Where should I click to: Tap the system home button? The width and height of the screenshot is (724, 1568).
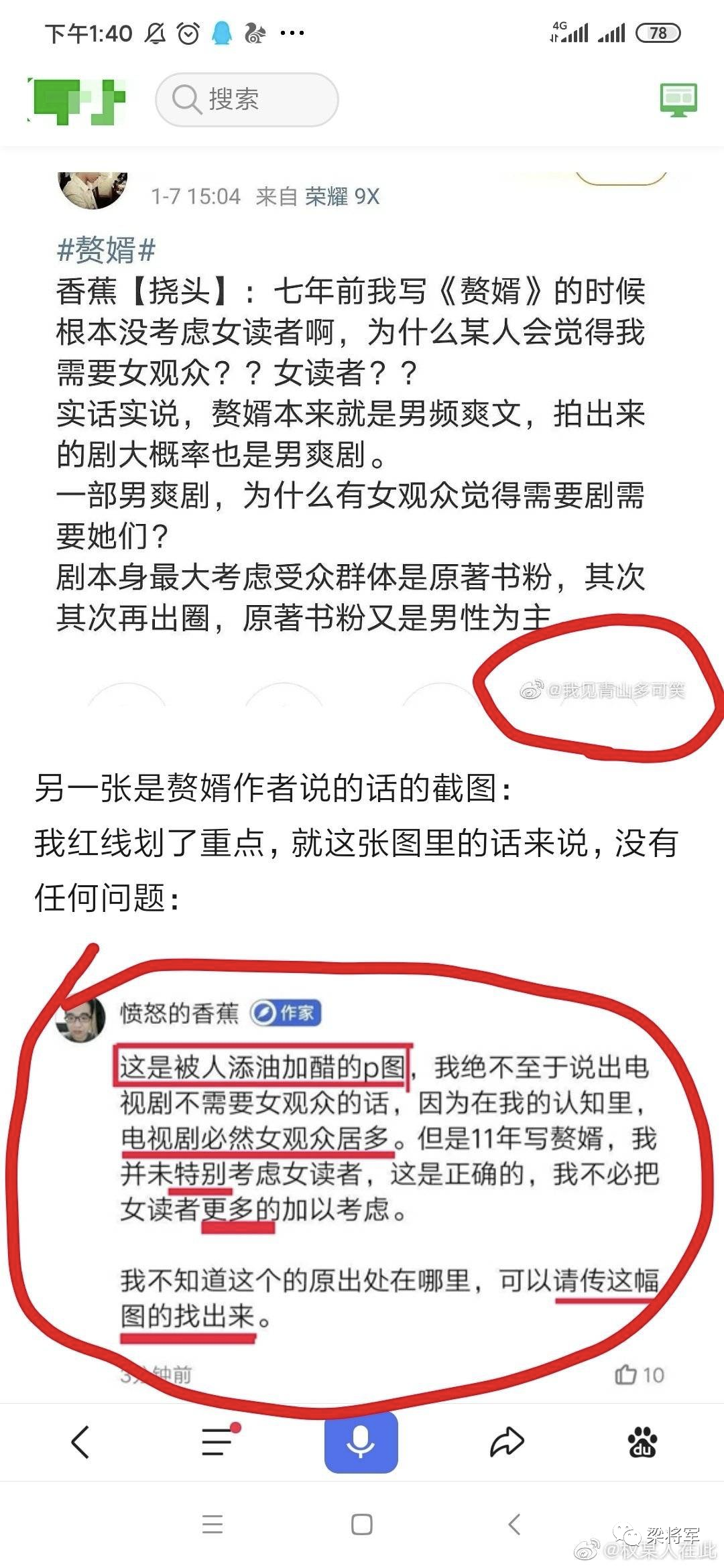coord(362,1524)
